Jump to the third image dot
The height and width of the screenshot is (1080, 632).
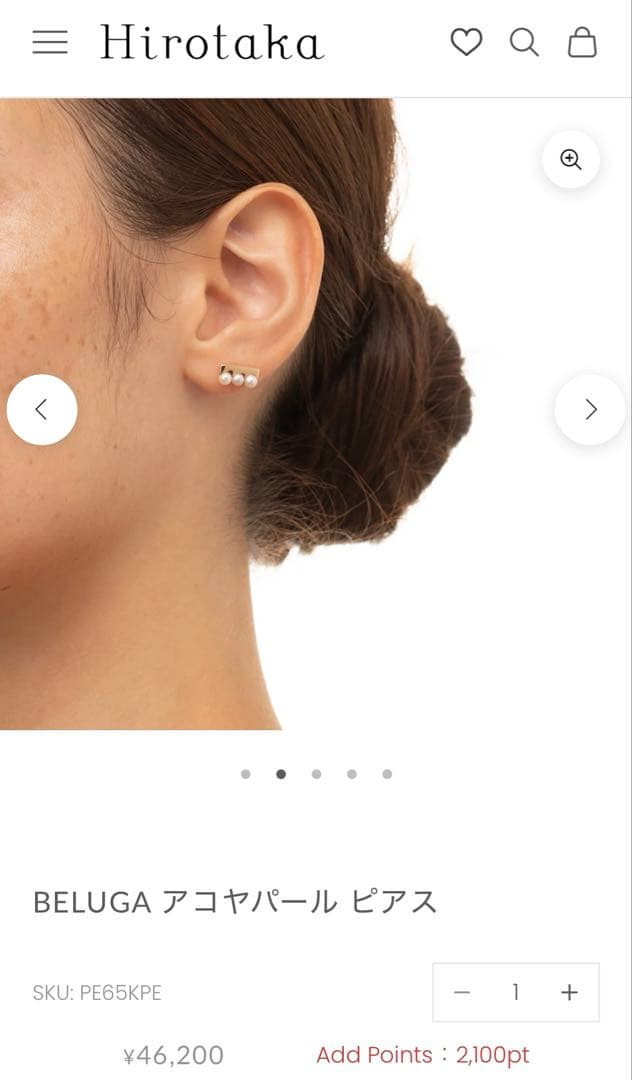click(x=316, y=773)
